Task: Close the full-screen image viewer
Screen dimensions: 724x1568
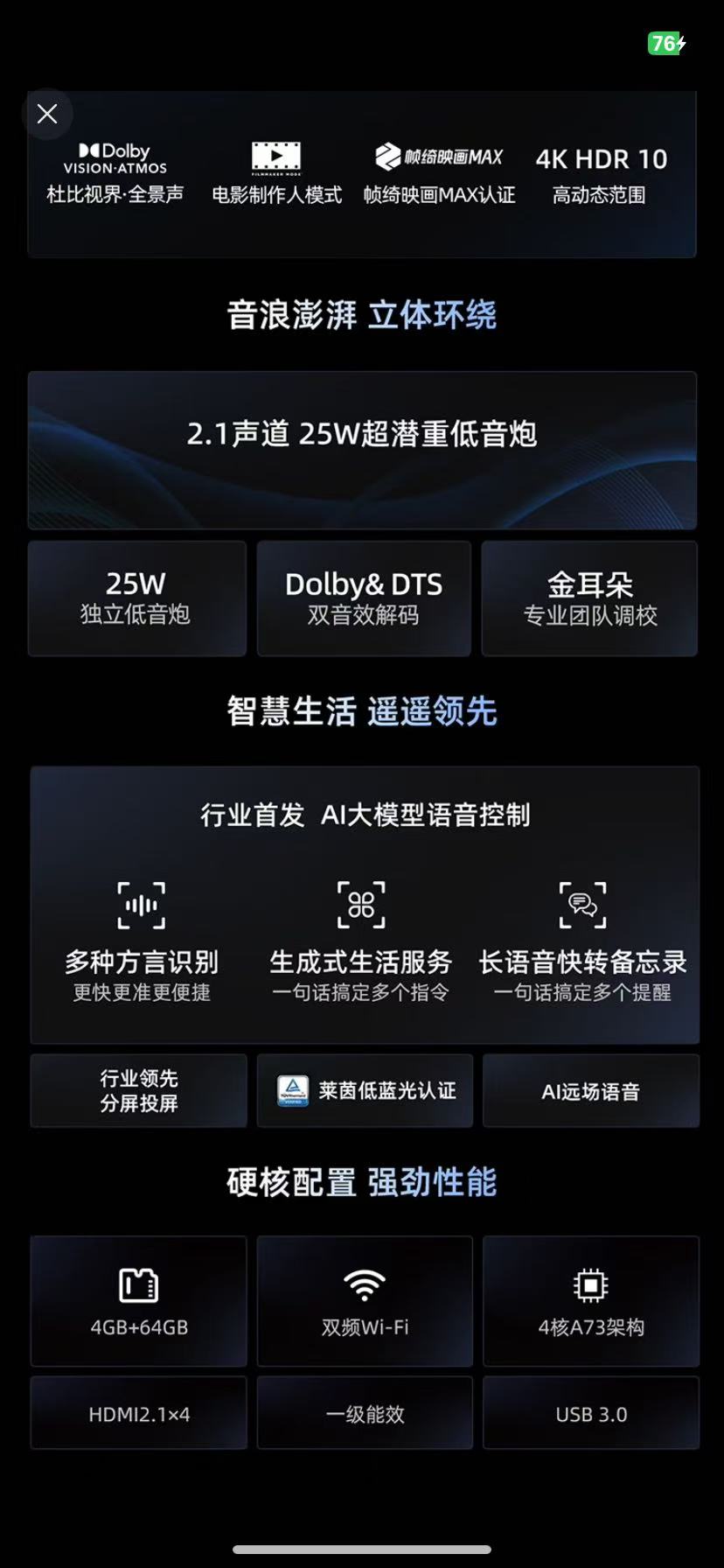Action: (x=47, y=114)
